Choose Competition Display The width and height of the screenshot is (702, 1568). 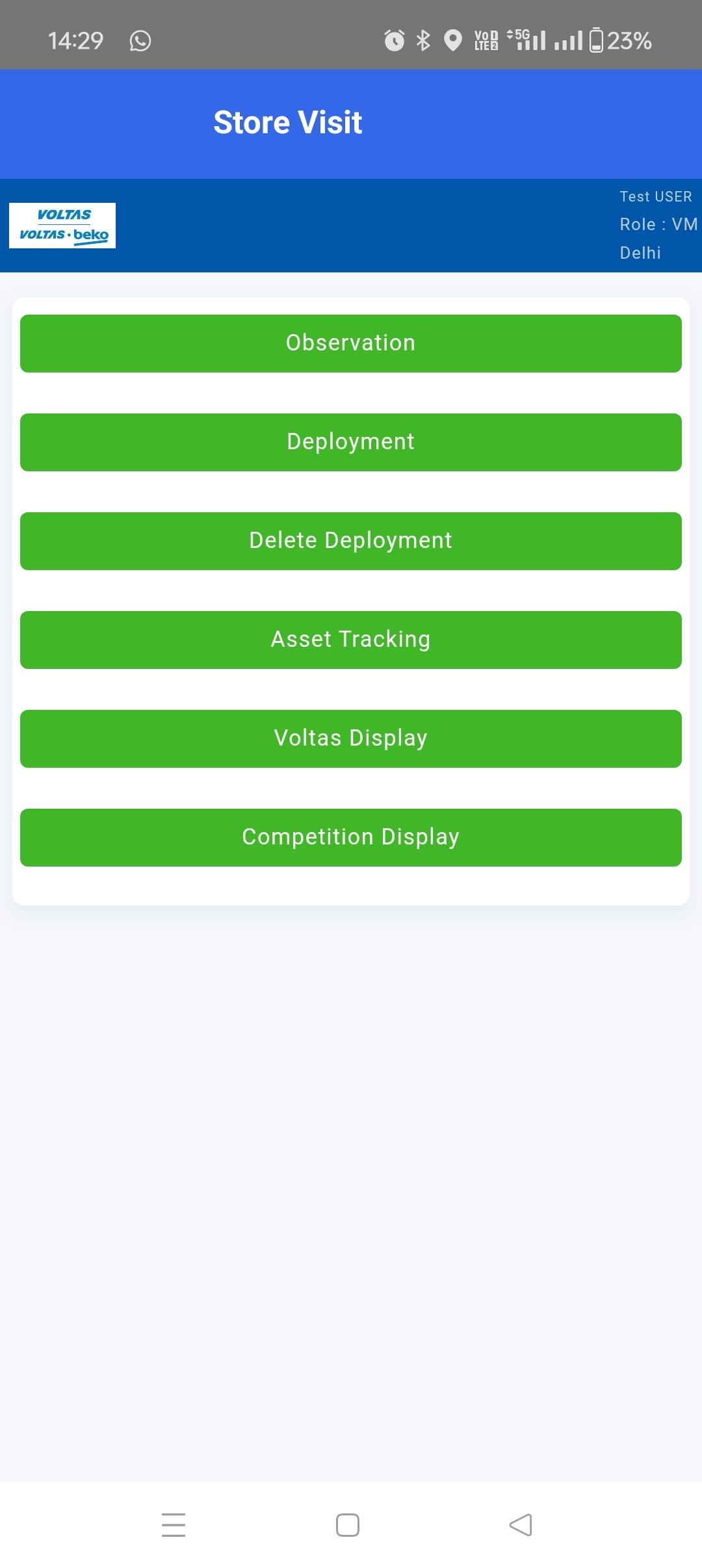(x=350, y=837)
